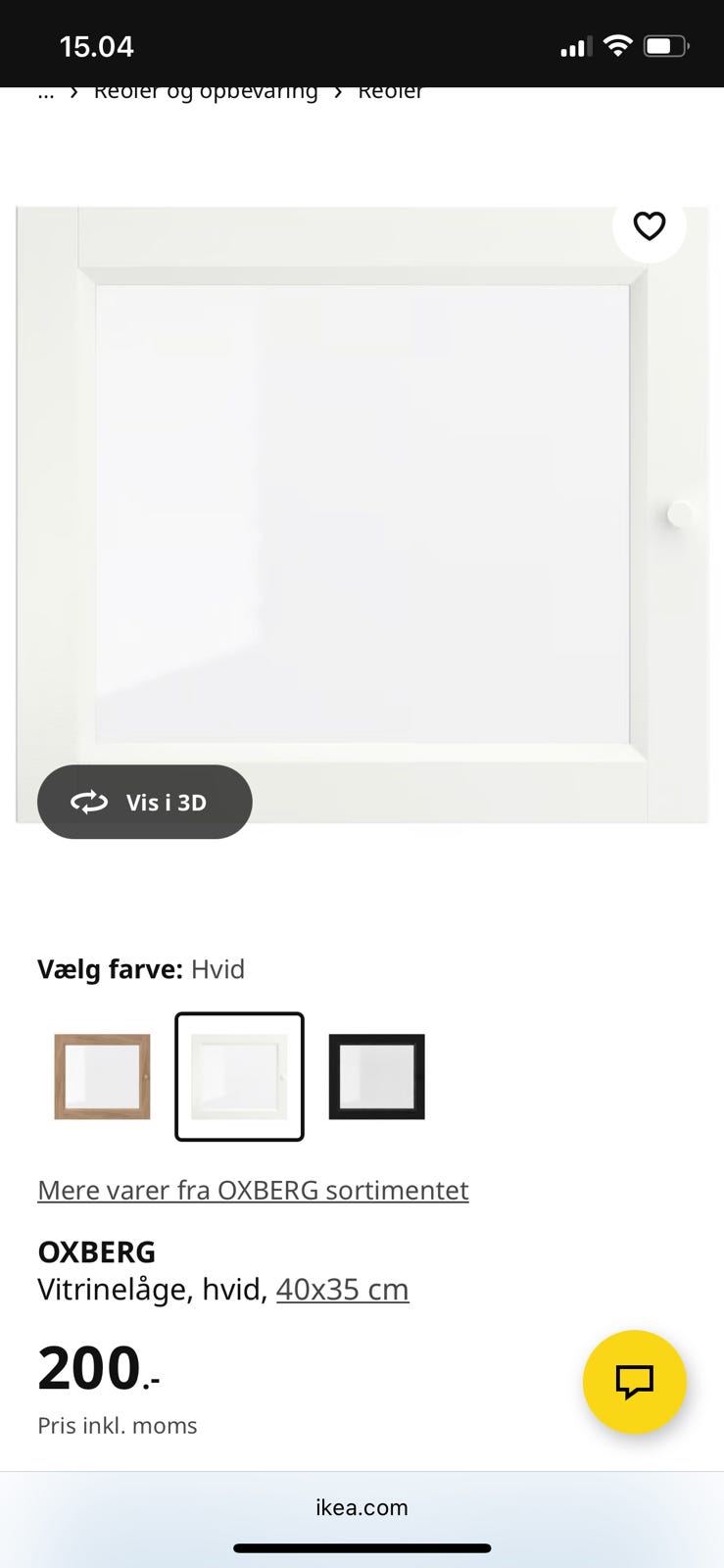Tap the ikea.com address bar
The image size is (724, 1568).
(362, 1507)
